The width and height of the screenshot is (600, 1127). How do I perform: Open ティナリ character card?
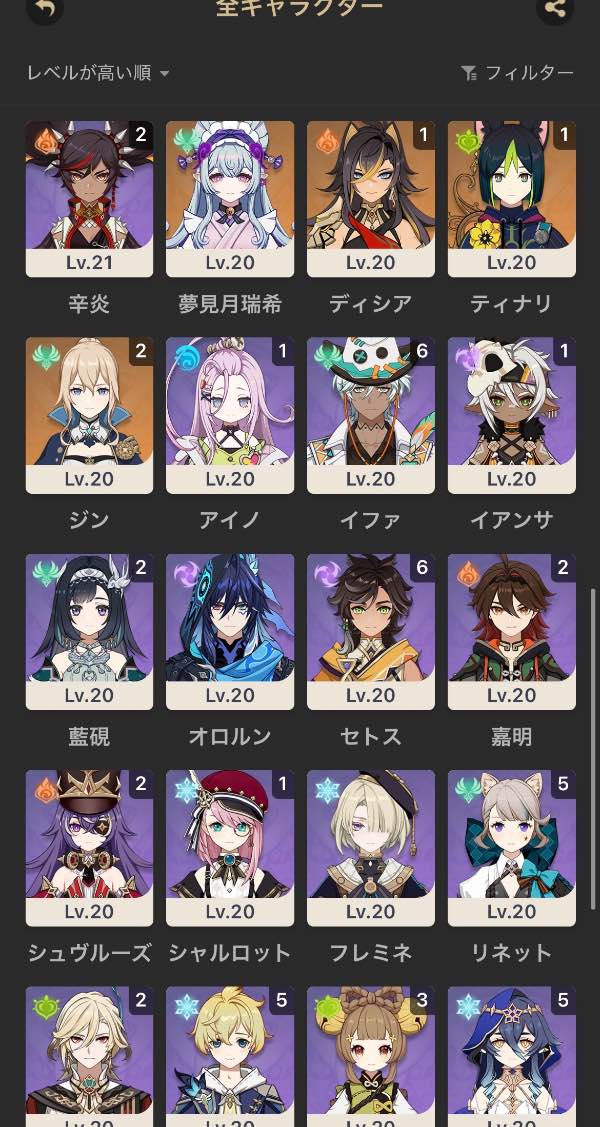(512, 199)
